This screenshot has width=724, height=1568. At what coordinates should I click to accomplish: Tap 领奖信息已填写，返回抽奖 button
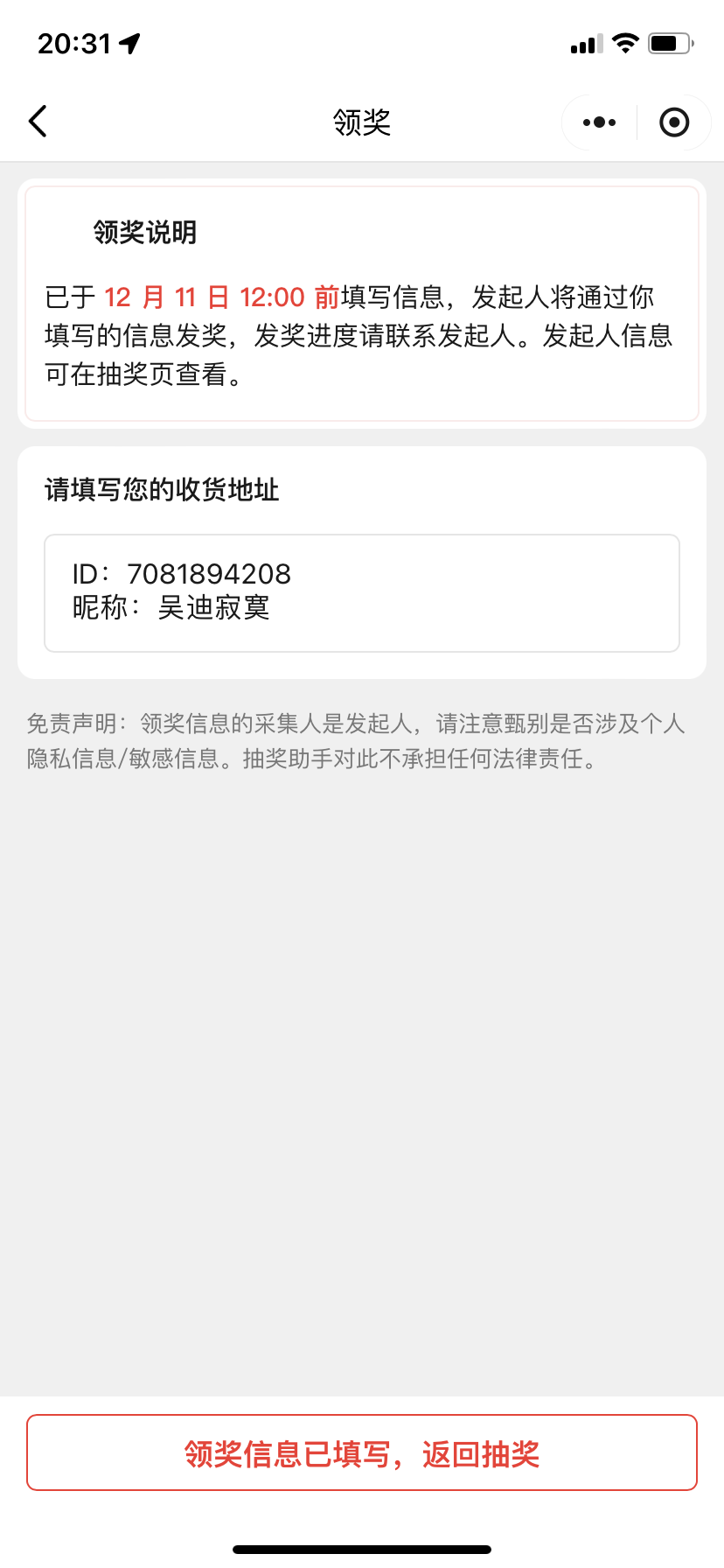362,1453
